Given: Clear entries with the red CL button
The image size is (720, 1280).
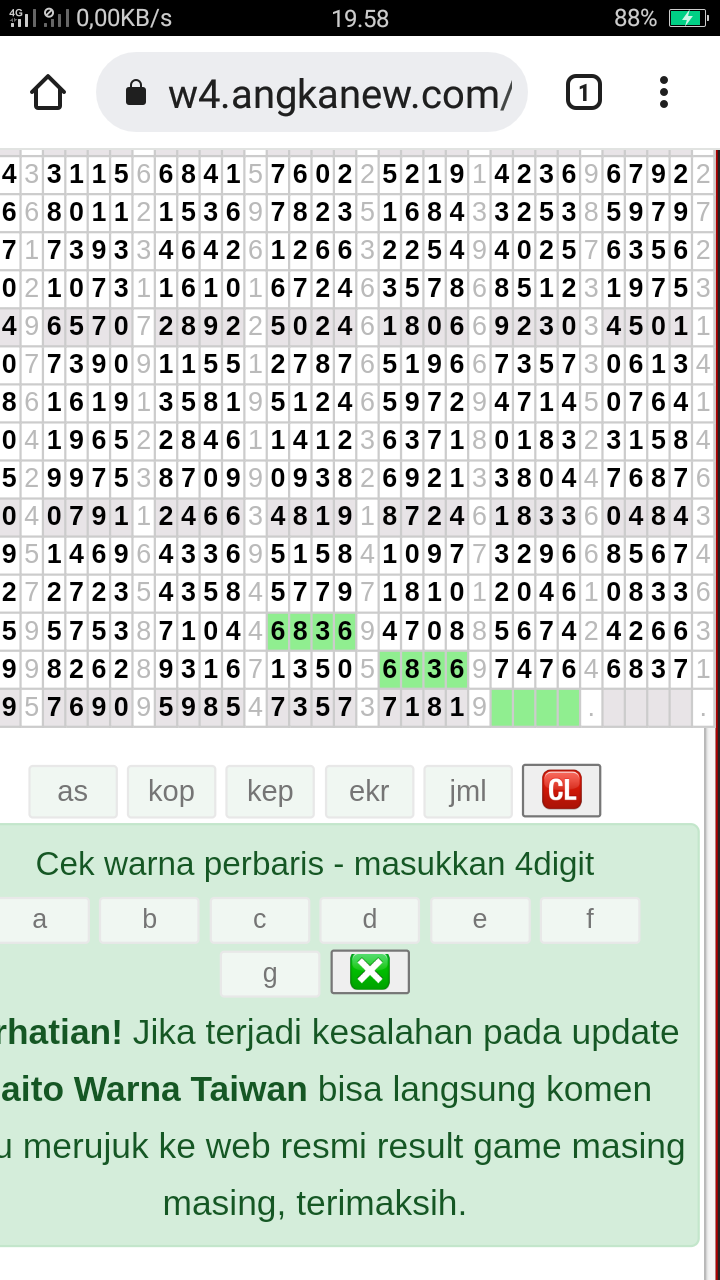Looking at the screenshot, I should click(561, 791).
